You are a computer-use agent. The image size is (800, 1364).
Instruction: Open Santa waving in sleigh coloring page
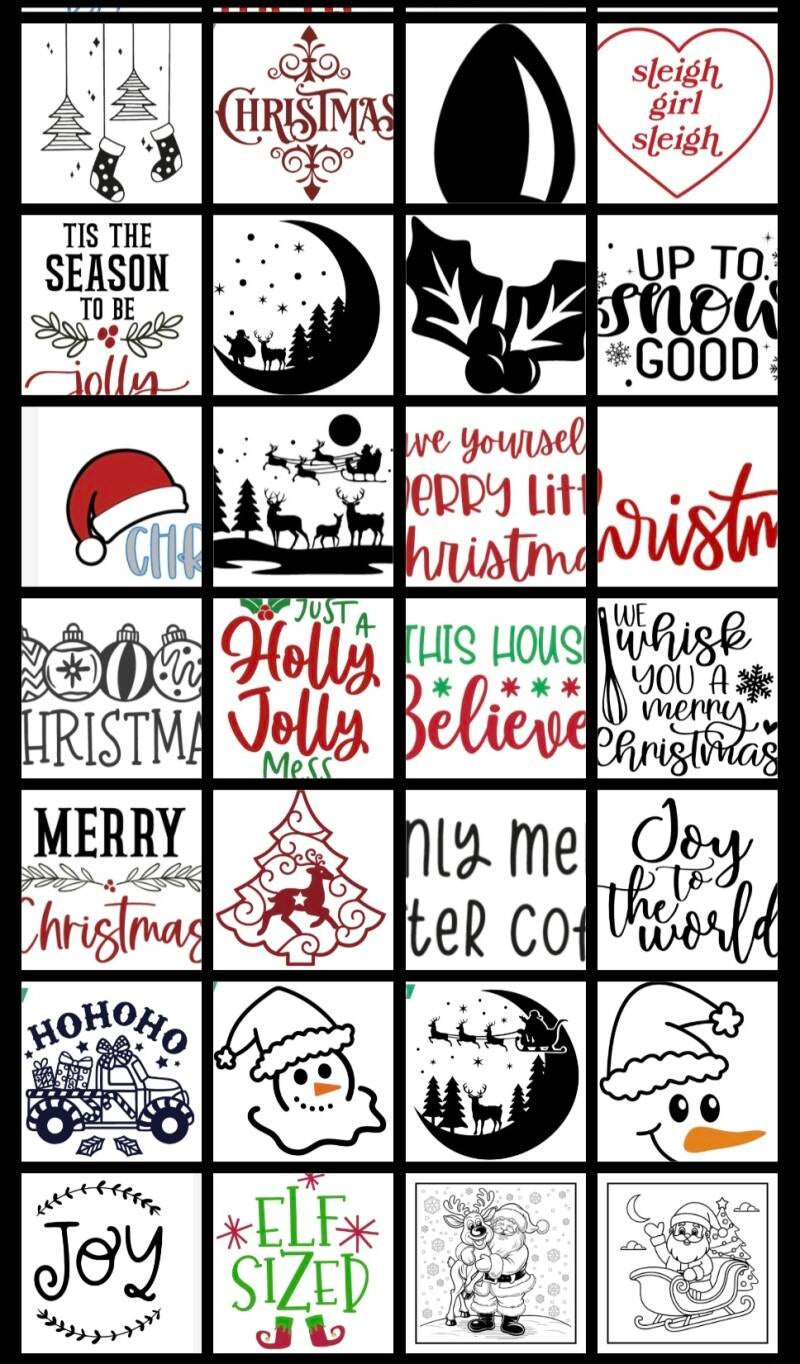(687, 1262)
